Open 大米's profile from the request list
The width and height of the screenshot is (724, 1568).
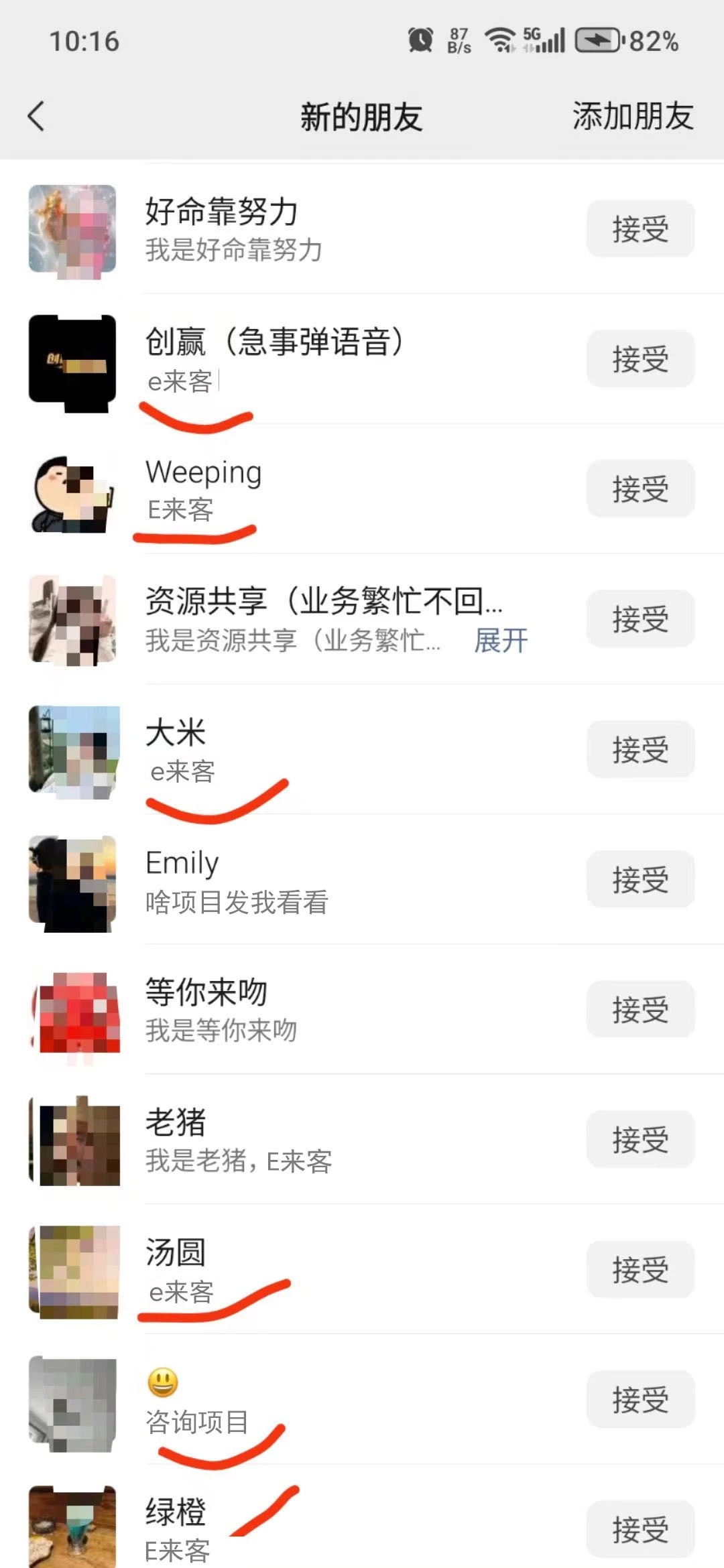click(74, 750)
